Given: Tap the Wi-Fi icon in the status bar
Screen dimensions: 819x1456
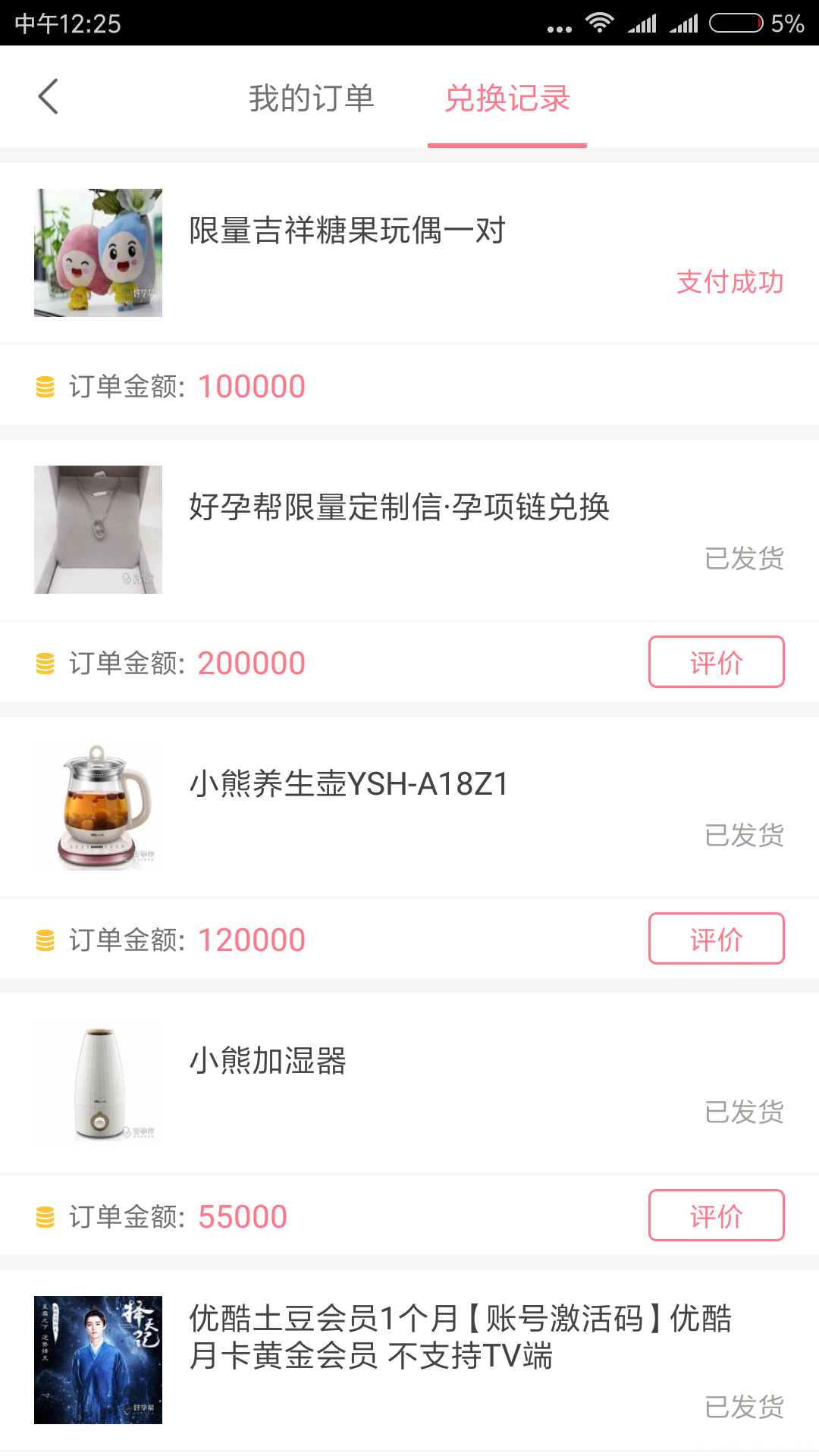Looking at the screenshot, I should tap(599, 23).
